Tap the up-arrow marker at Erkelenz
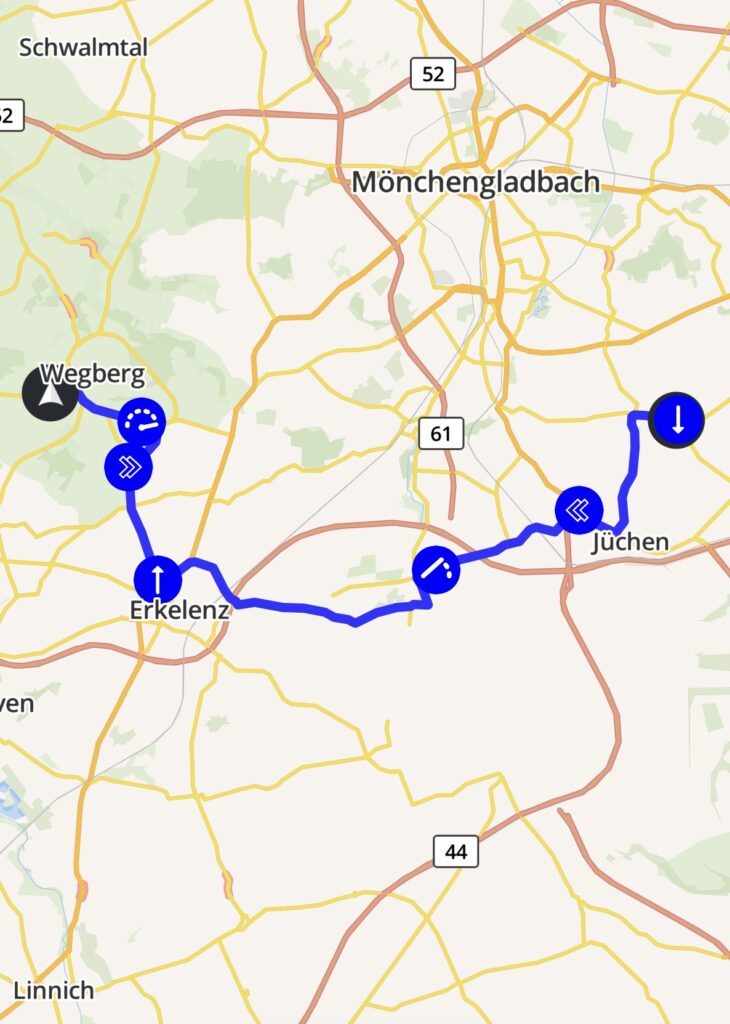 pos(157,579)
